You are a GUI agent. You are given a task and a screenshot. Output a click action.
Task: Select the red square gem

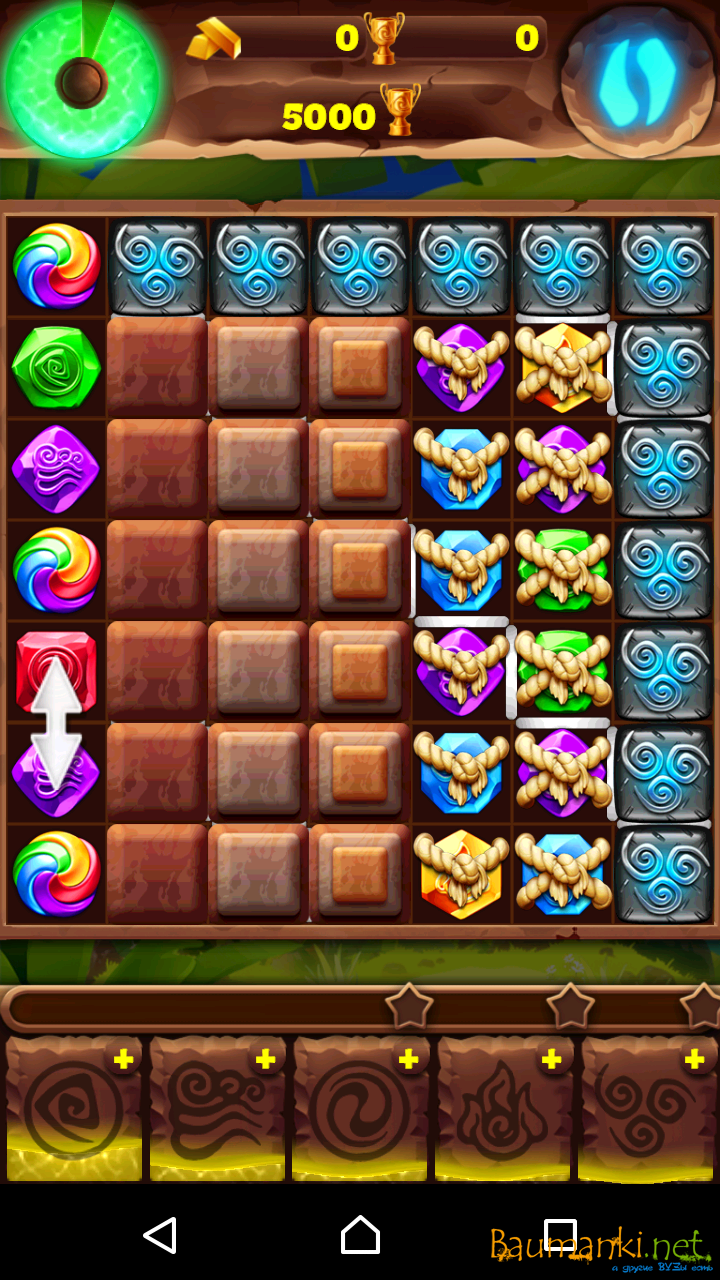(56, 665)
